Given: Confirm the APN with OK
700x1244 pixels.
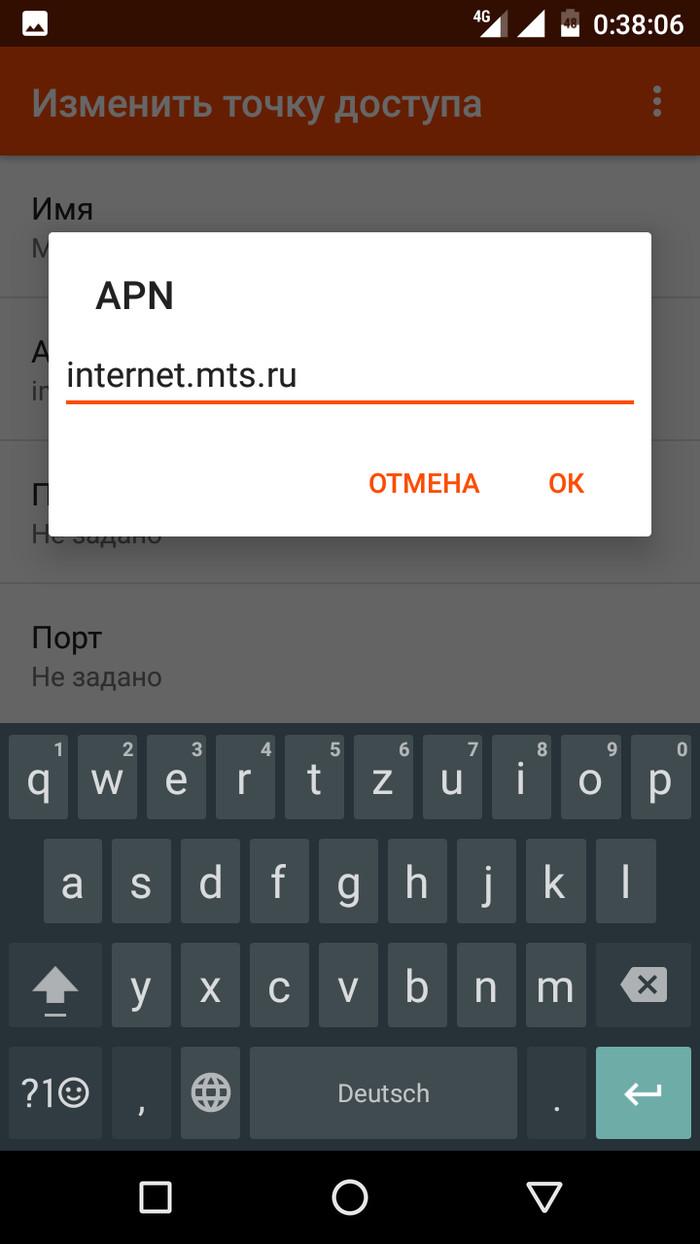Looking at the screenshot, I should click(x=566, y=484).
